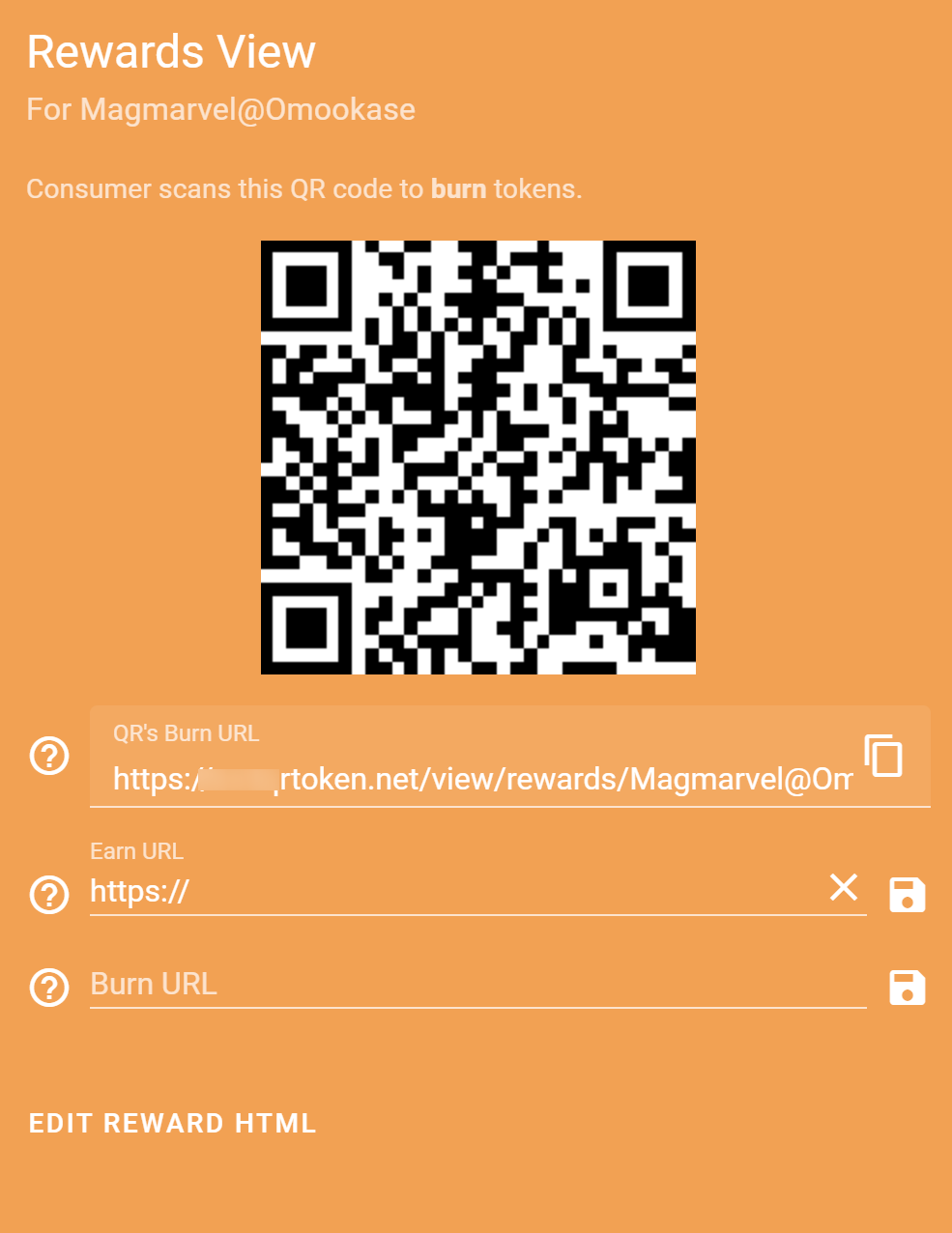Viewport: 952px width, 1233px height.
Task: Copy the QR's Burn URL
Action: (883, 756)
